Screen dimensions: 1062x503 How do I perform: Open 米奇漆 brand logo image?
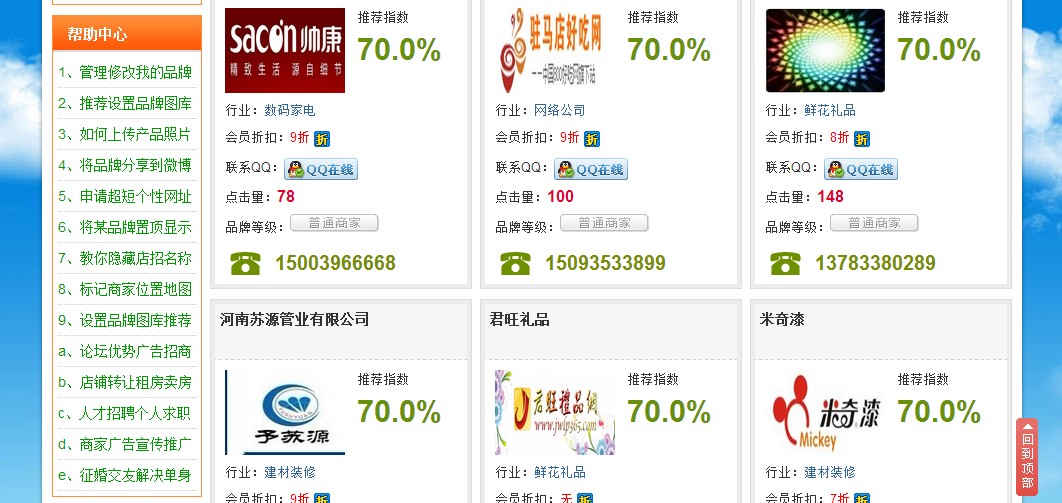825,412
